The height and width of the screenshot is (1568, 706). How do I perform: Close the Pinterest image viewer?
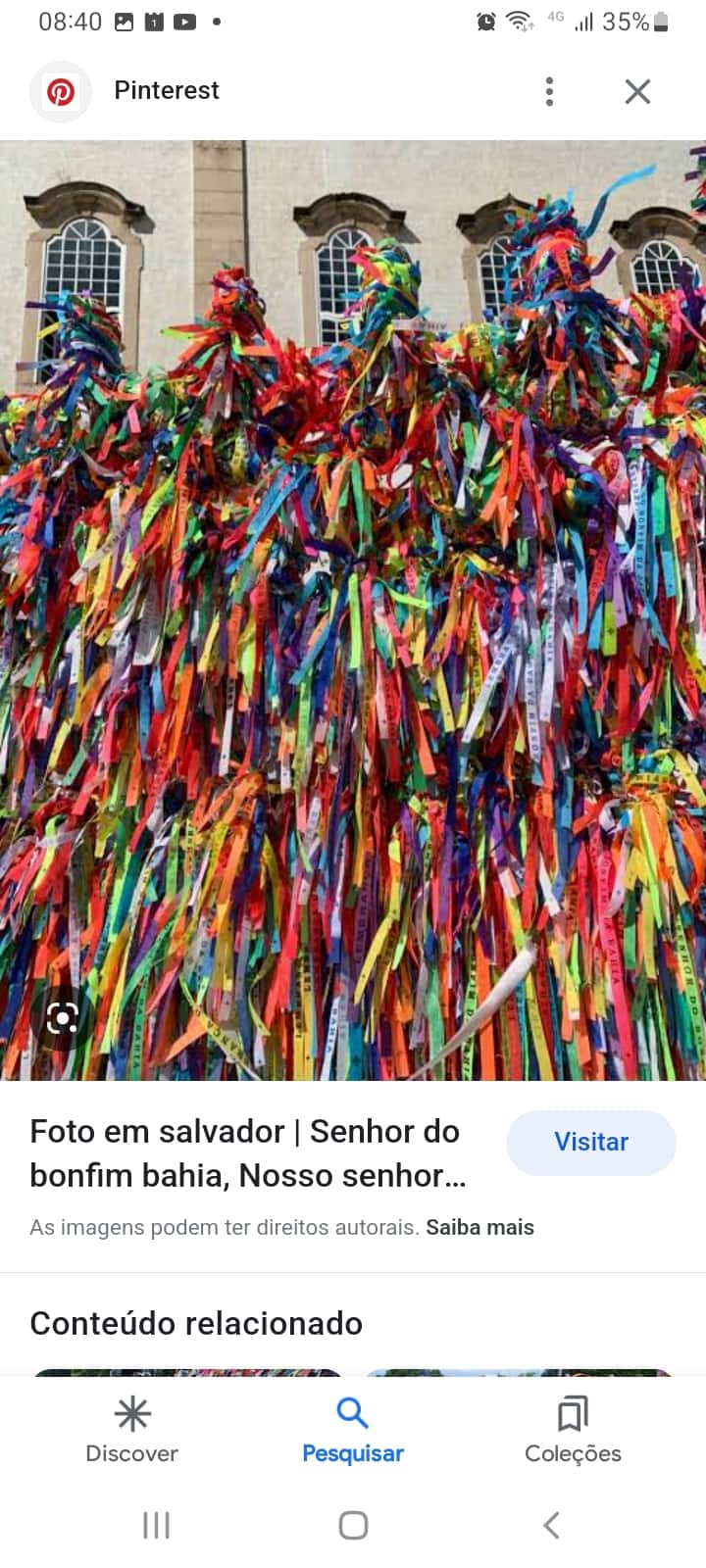click(x=637, y=91)
